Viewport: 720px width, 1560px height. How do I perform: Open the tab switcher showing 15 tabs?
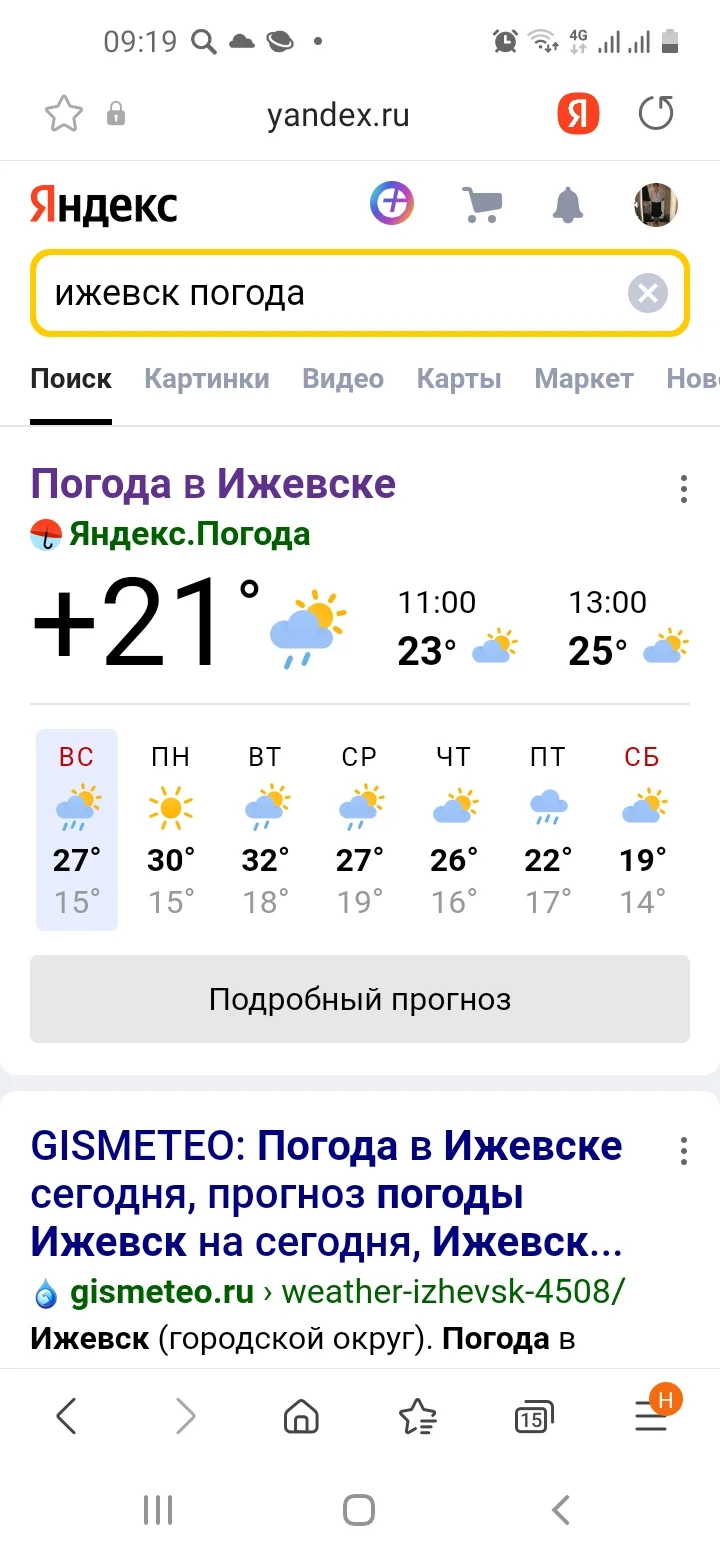point(533,1416)
